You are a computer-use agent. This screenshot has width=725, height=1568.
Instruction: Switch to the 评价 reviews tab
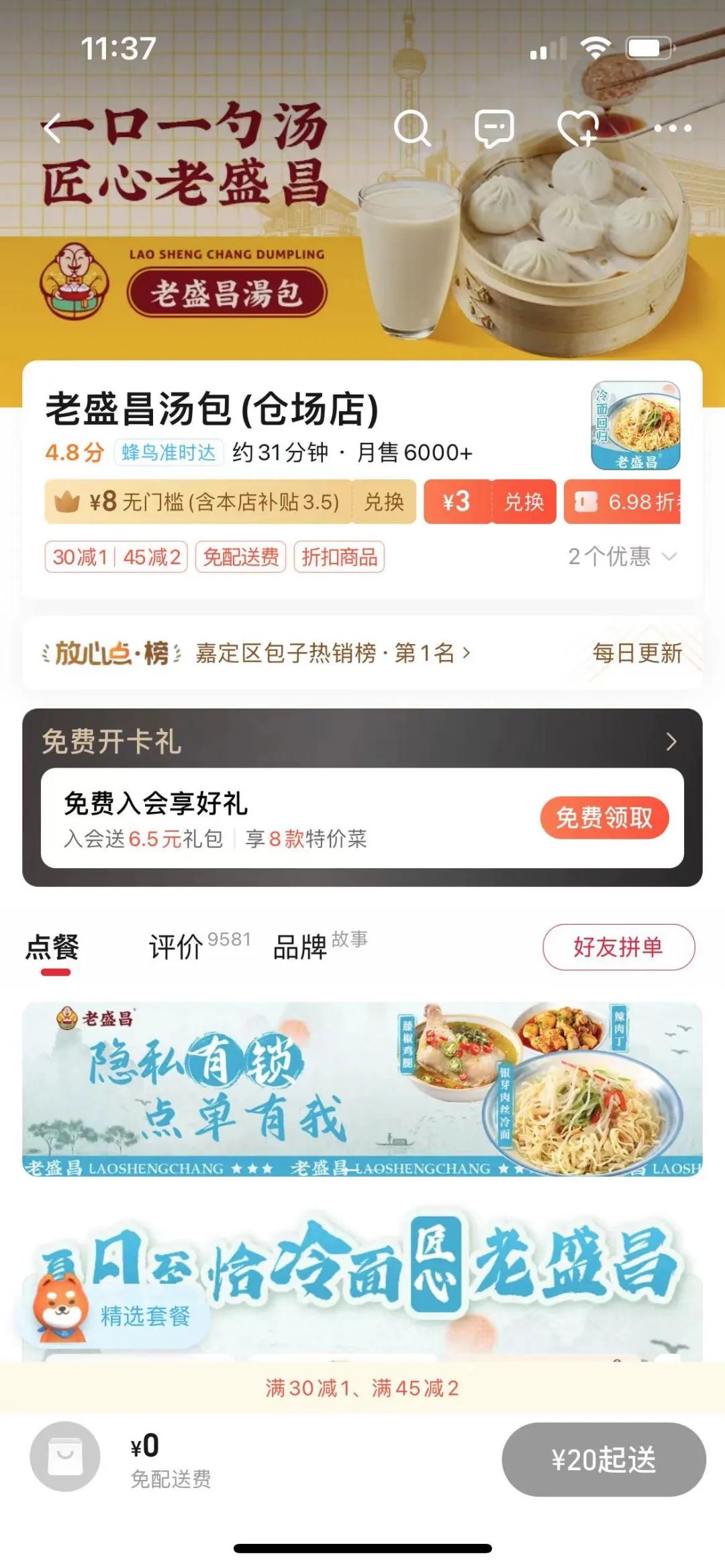pos(177,947)
